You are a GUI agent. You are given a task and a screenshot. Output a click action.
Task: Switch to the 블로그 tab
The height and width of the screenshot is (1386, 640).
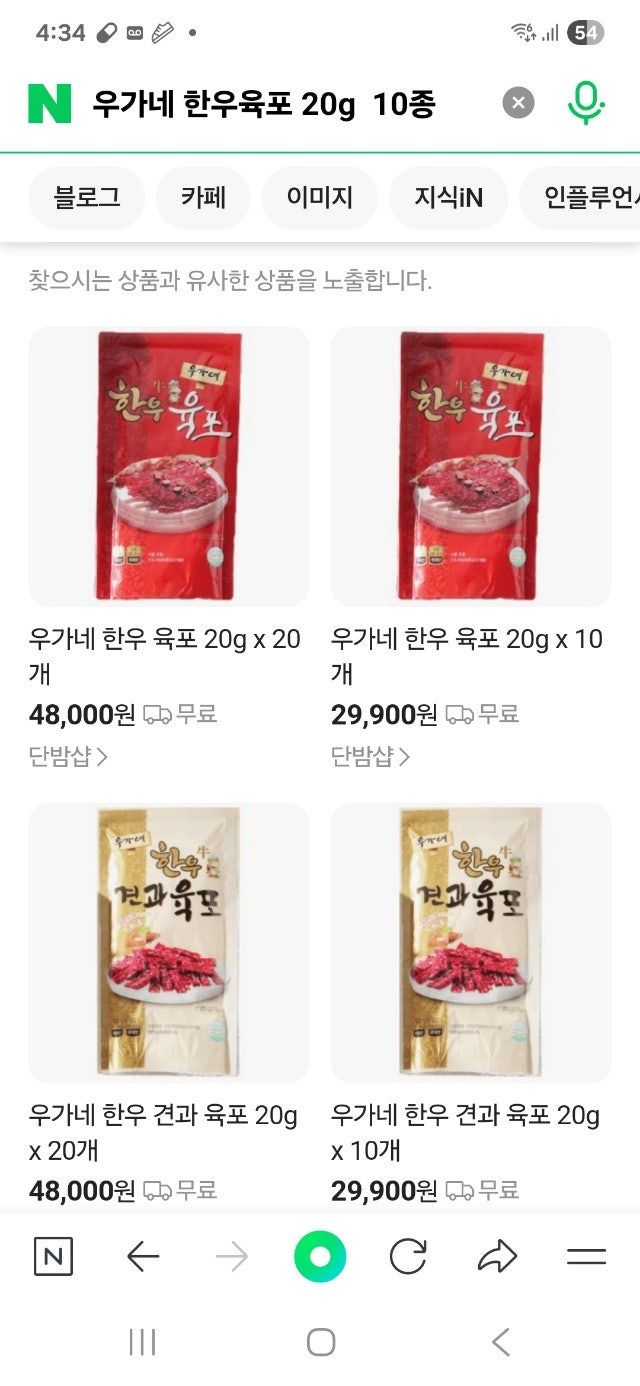pos(87,197)
